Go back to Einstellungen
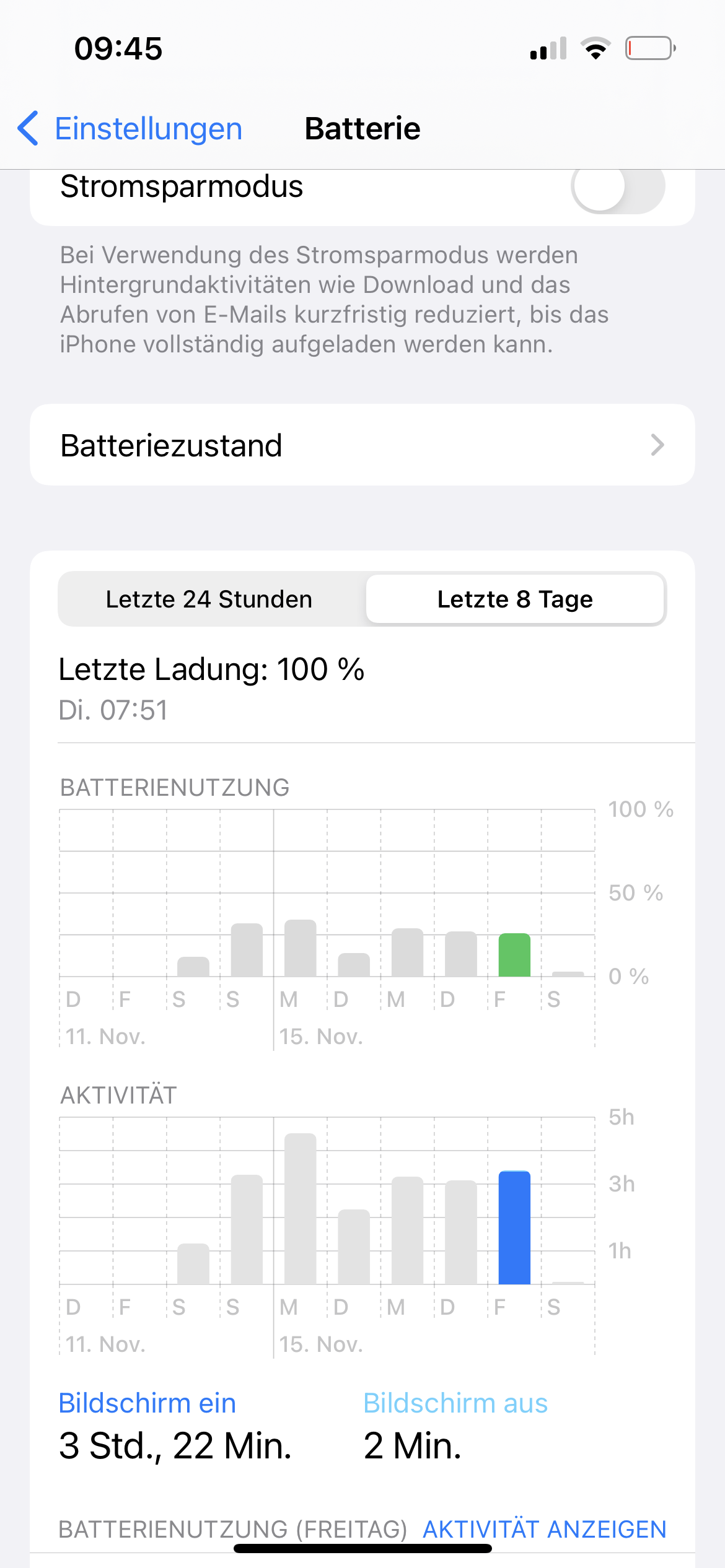The width and height of the screenshot is (725, 1568). 130,129
